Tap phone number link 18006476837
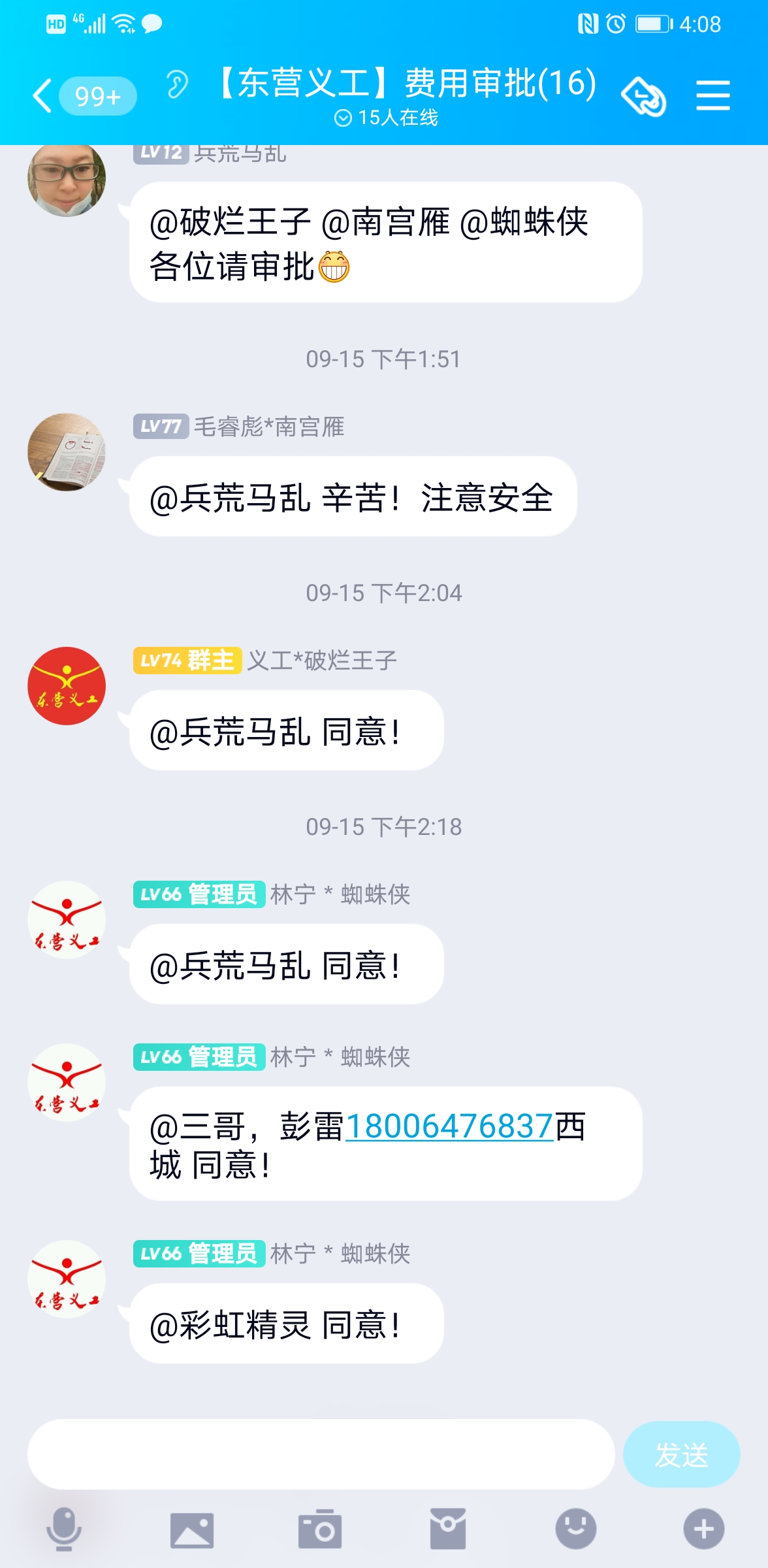The image size is (768, 1568). coord(449,1126)
